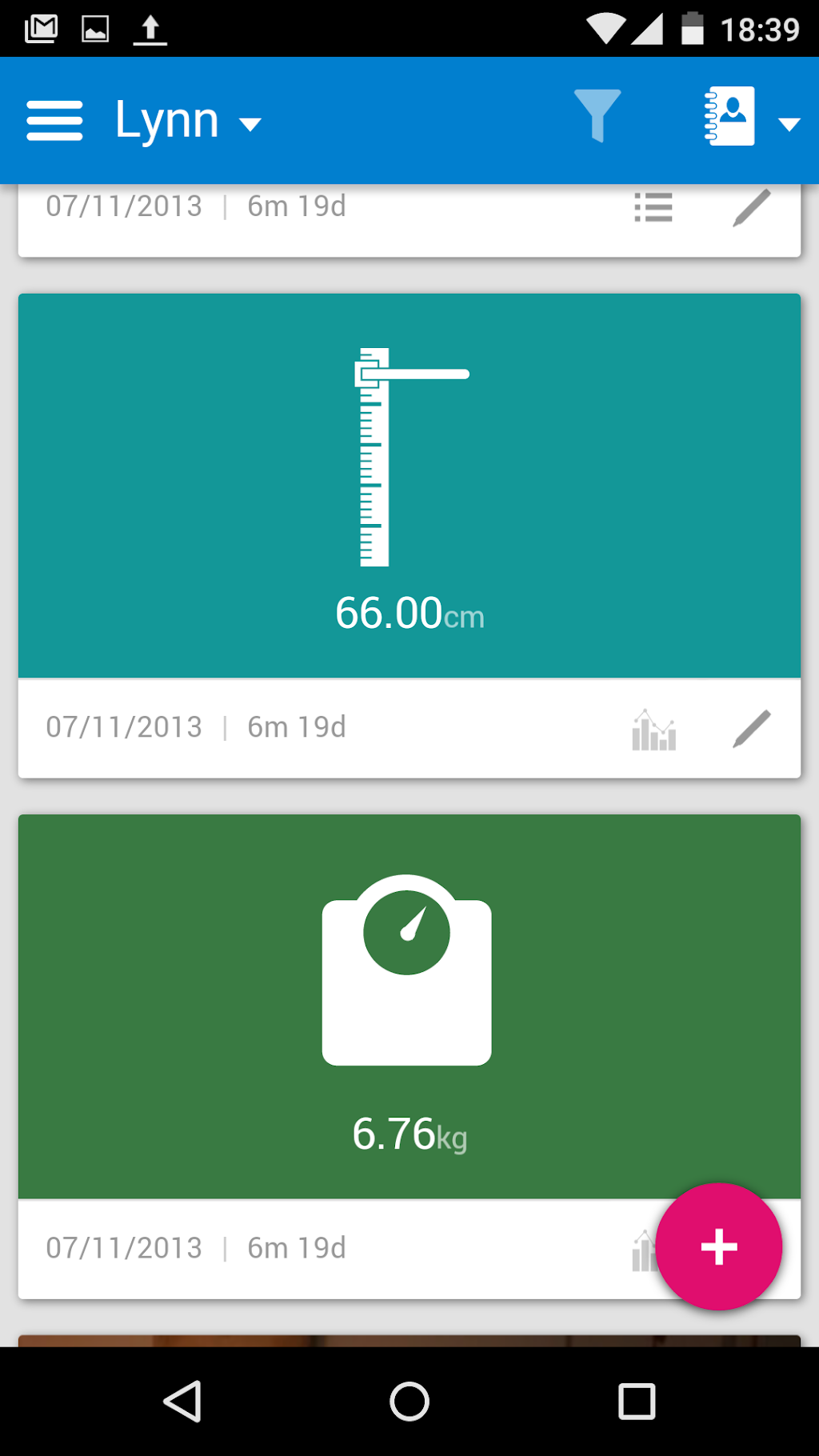
Task: Open the 6.76kg weight card
Action: point(409,1006)
